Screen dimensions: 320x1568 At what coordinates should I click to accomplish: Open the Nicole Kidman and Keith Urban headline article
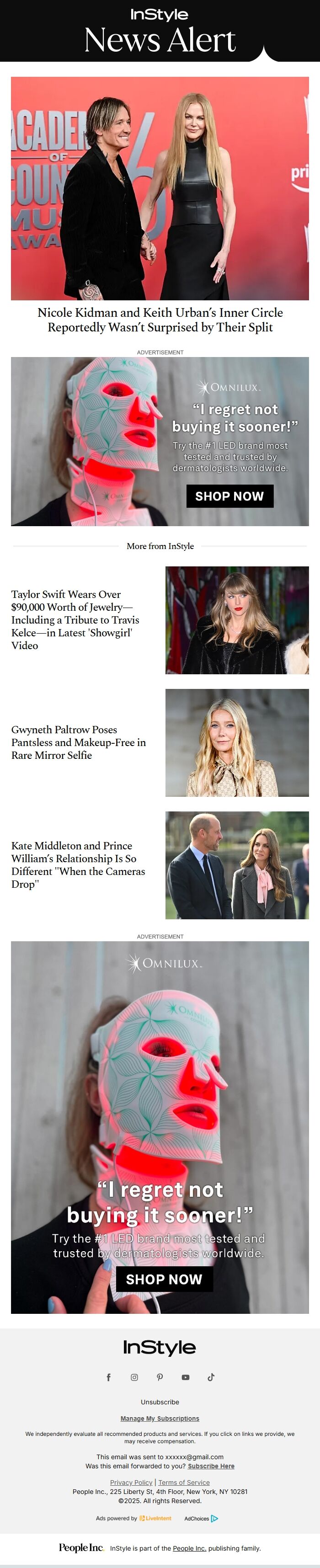[160, 320]
